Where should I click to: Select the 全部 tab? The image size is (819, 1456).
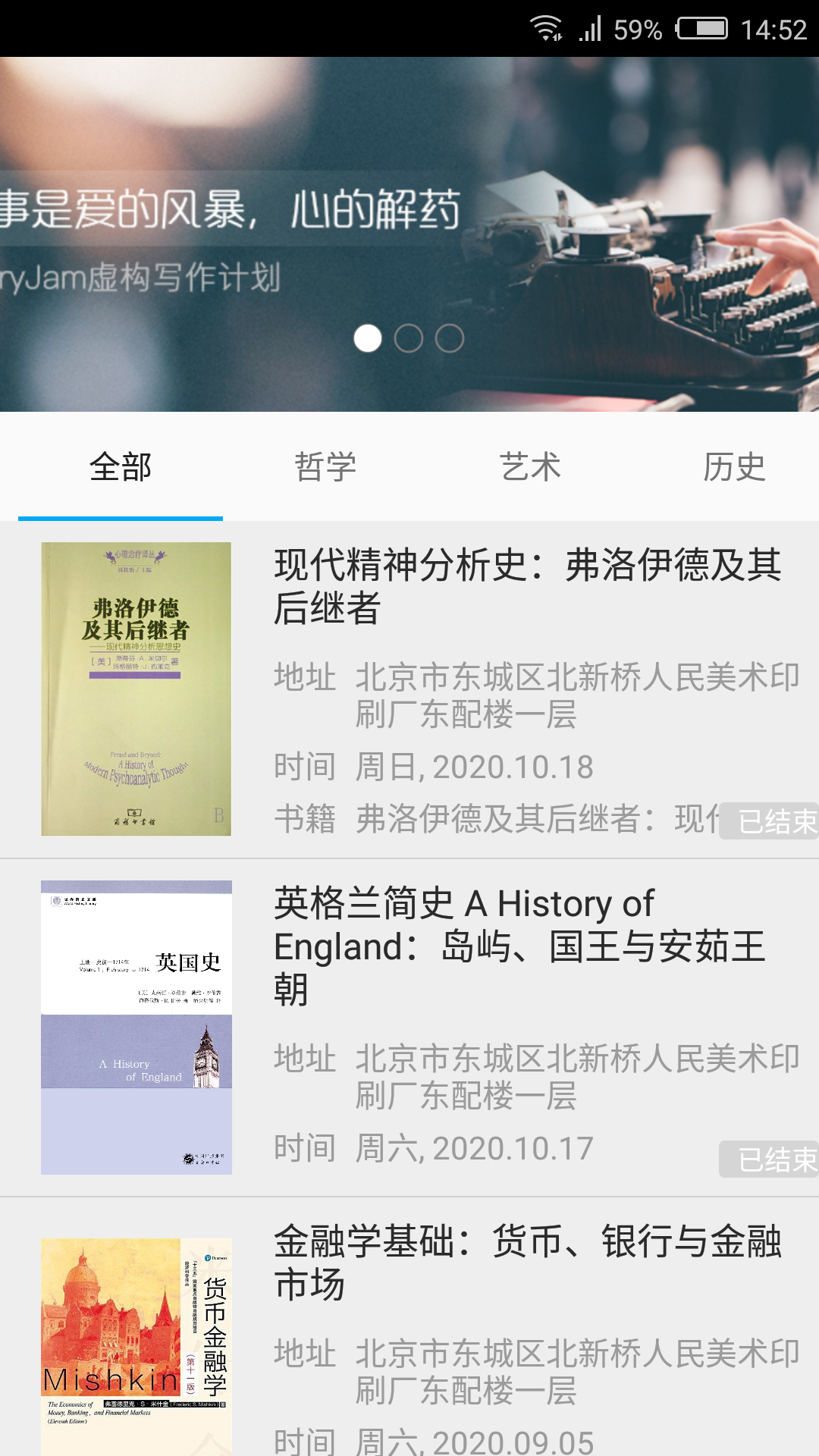(121, 467)
